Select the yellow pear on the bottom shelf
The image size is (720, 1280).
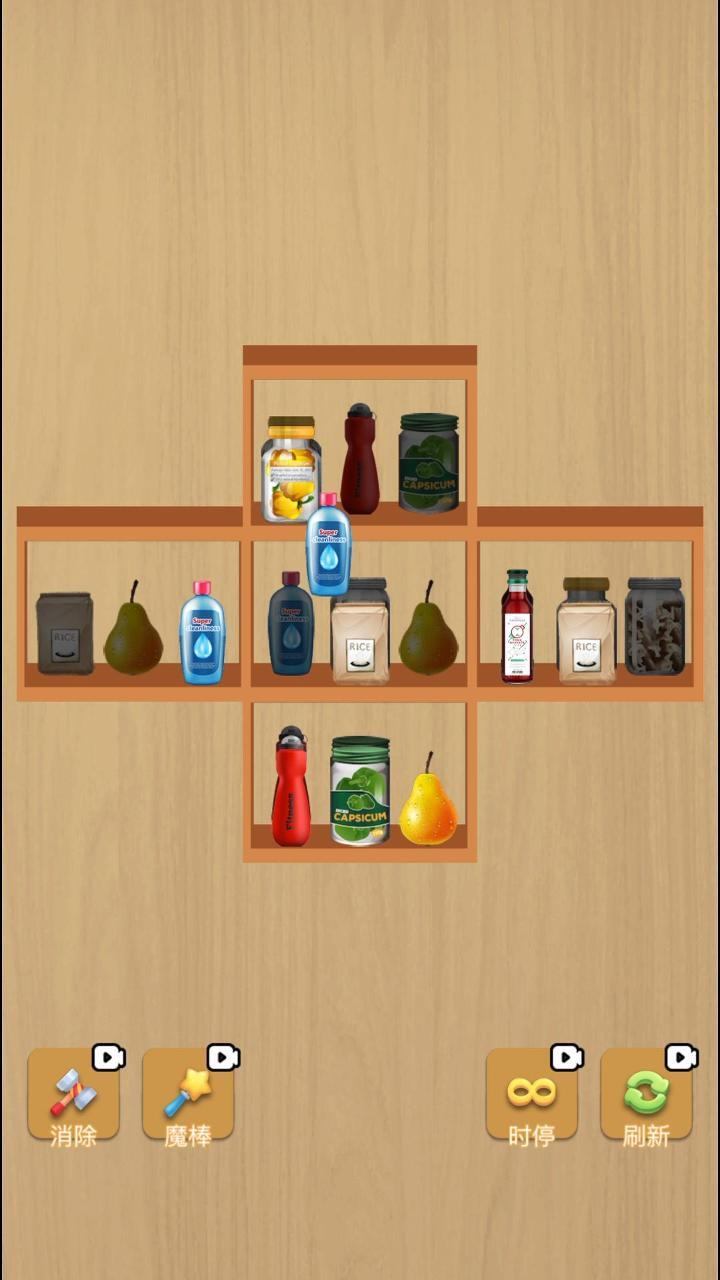coord(428,802)
